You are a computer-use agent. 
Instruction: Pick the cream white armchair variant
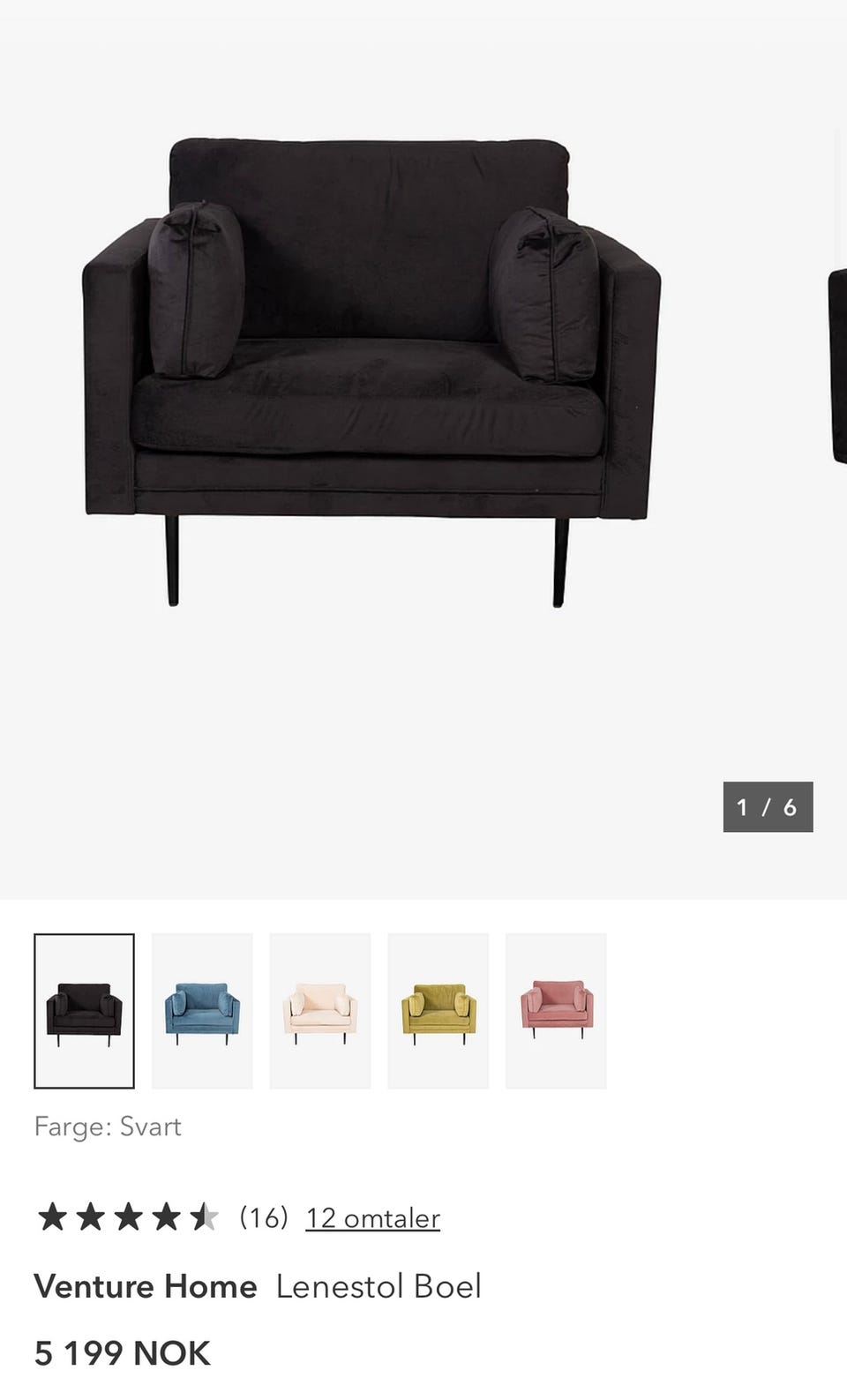click(320, 1011)
